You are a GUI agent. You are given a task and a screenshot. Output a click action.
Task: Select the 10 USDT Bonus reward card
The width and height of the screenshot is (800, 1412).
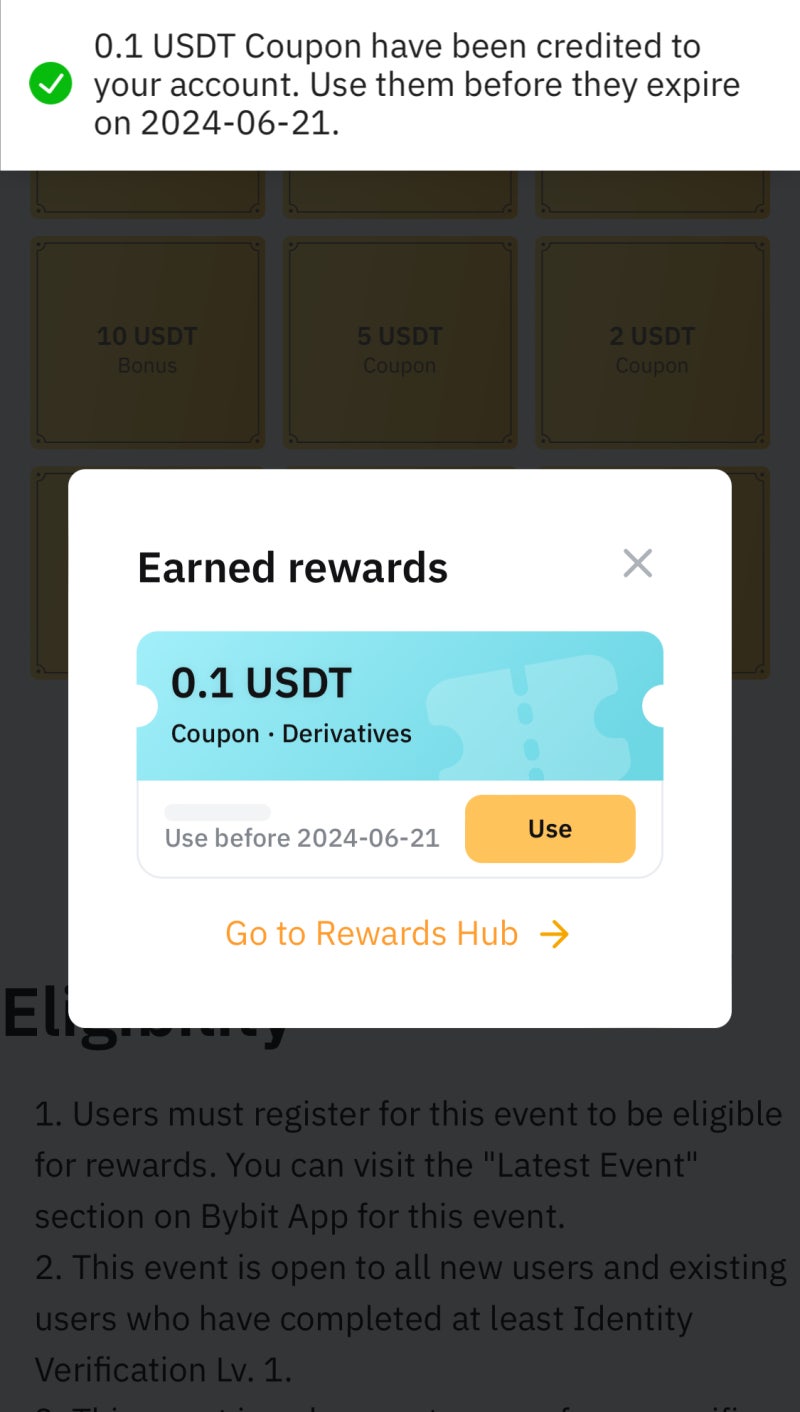[x=147, y=343]
